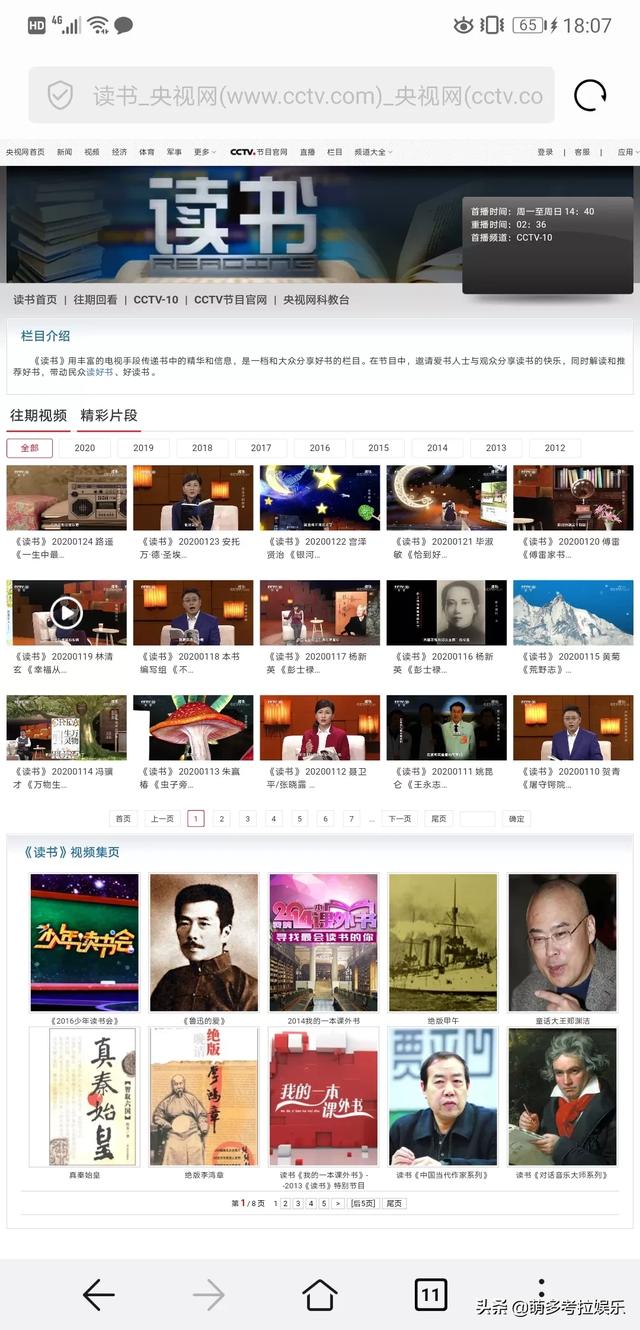This screenshot has width=640, height=1330.
Task: Open the 《鲁迅的爱》 video collection
Action: (x=204, y=942)
